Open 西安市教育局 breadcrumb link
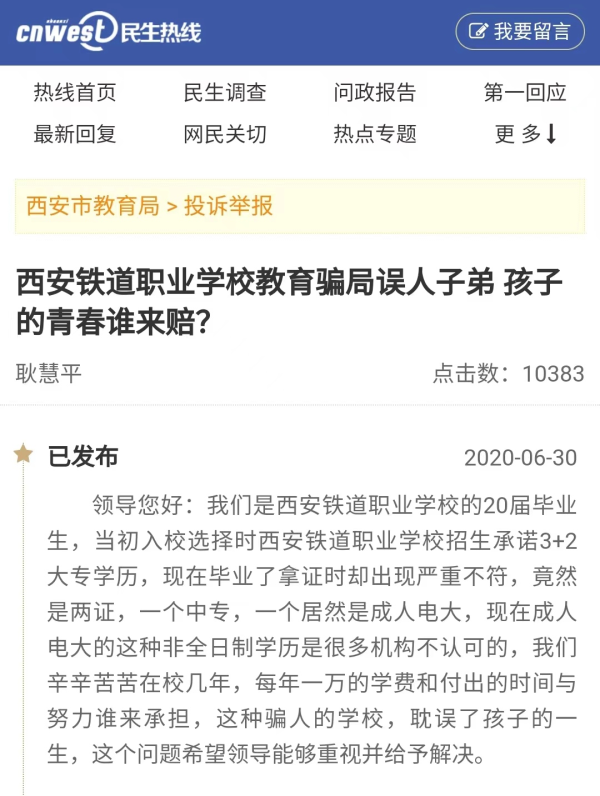Screen dimensions: 600x796 tap(93, 207)
